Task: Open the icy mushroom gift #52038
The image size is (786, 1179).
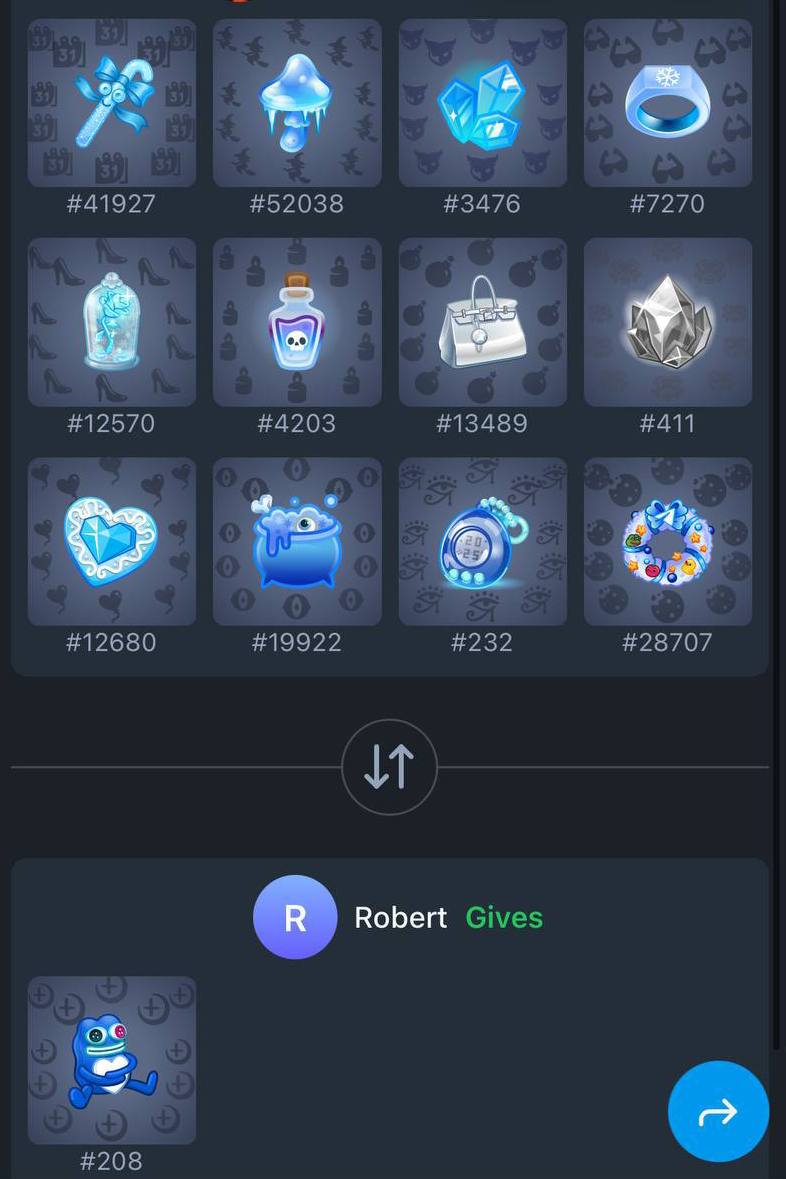Action: coord(297,102)
